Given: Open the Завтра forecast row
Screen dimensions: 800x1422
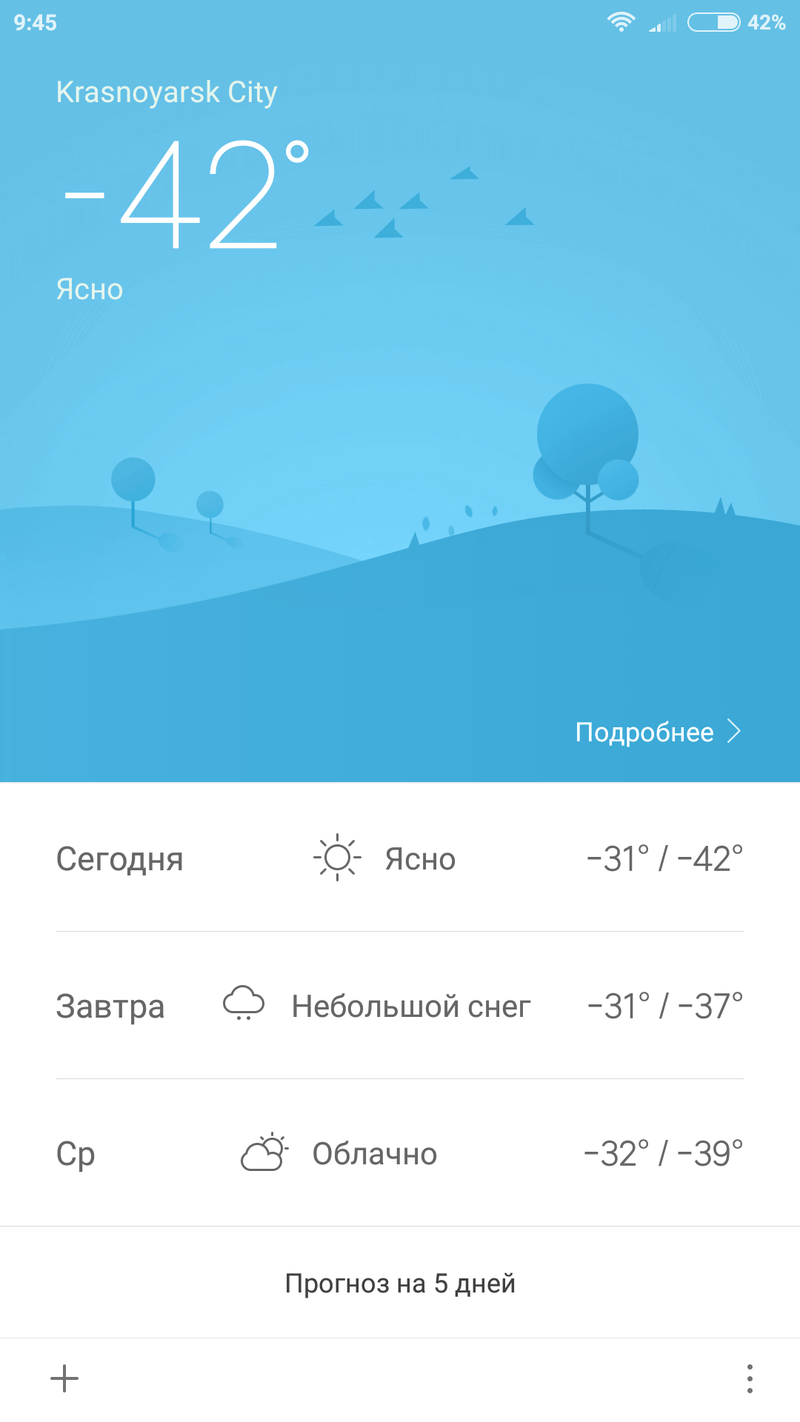Looking at the screenshot, I should click(x=400, y=1005).
